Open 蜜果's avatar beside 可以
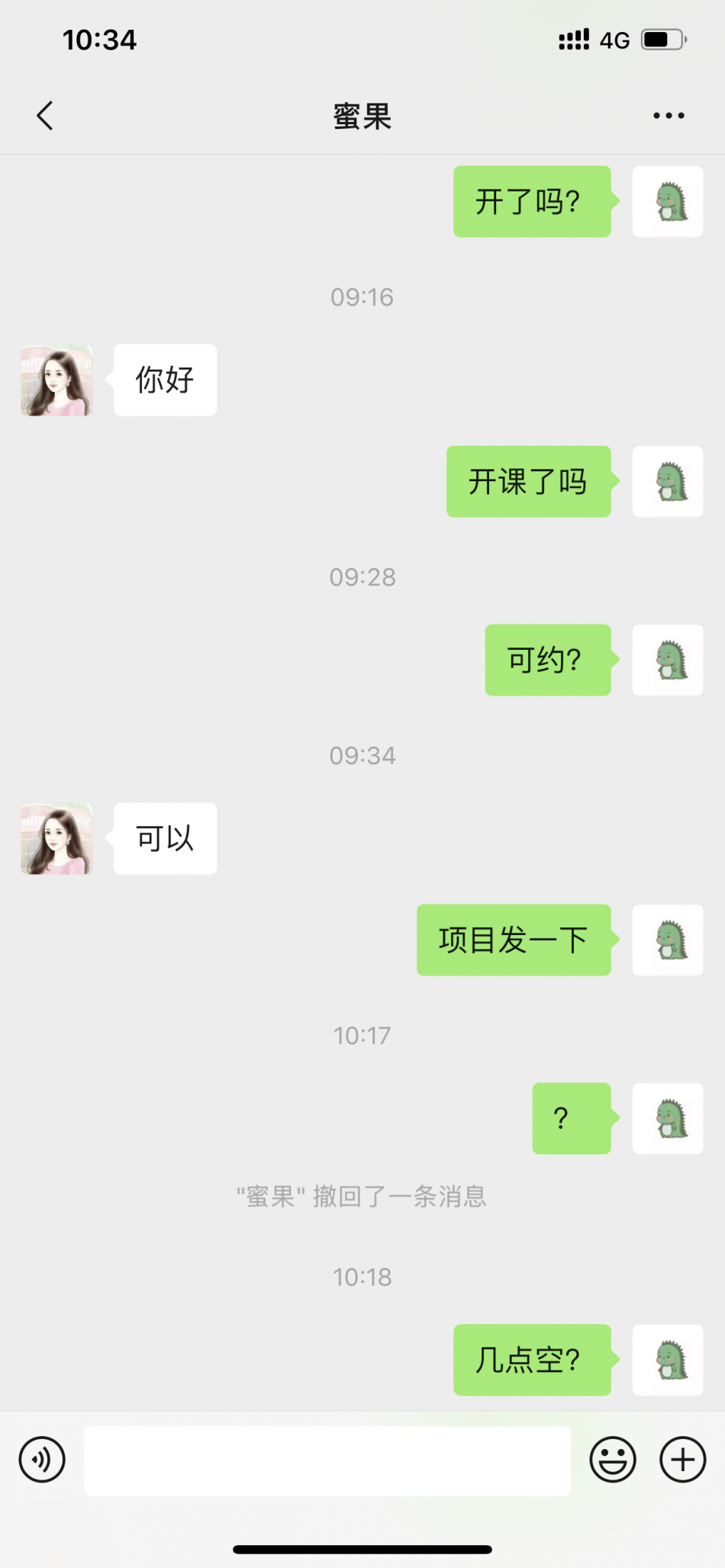 click(x=56, y=838)
